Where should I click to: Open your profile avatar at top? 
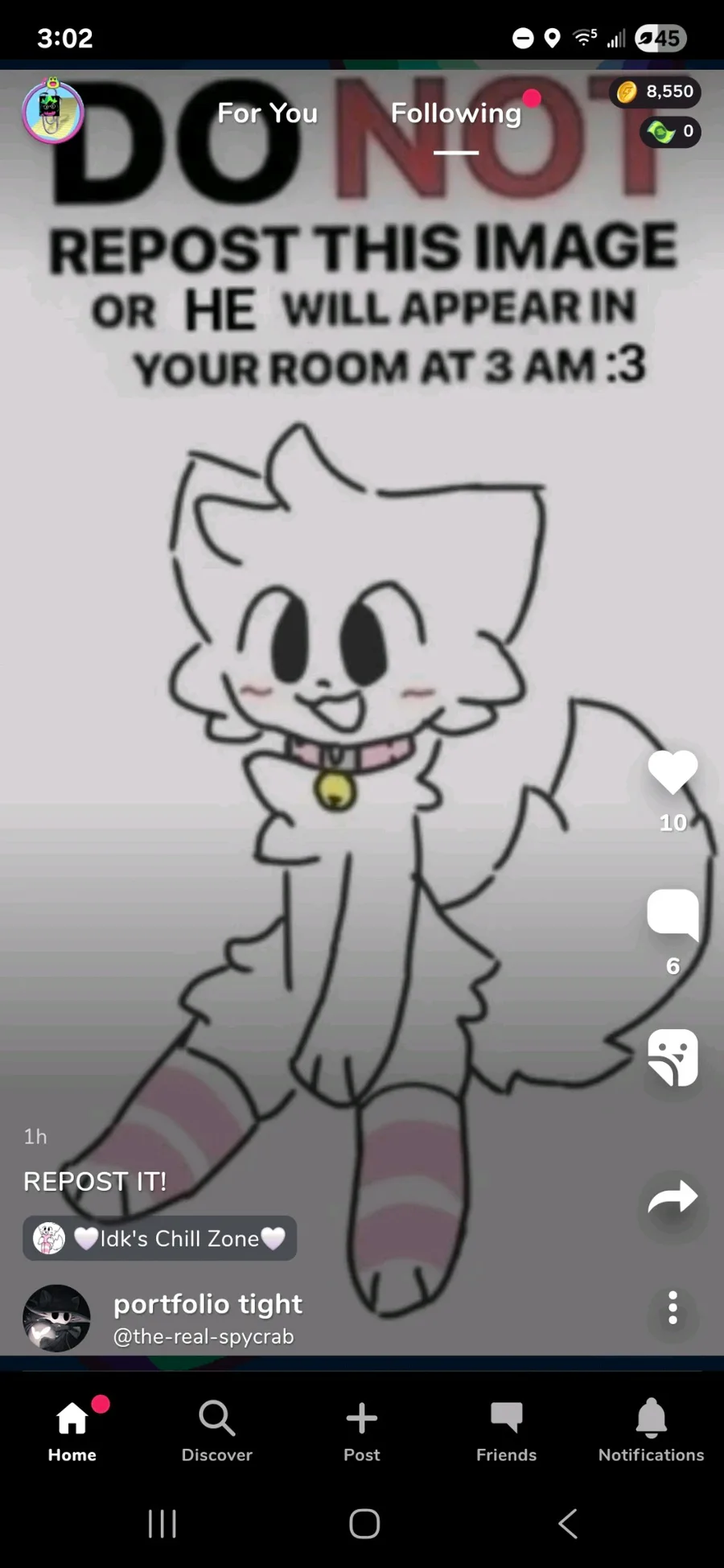pyautogui.click(x=53, y=112)
